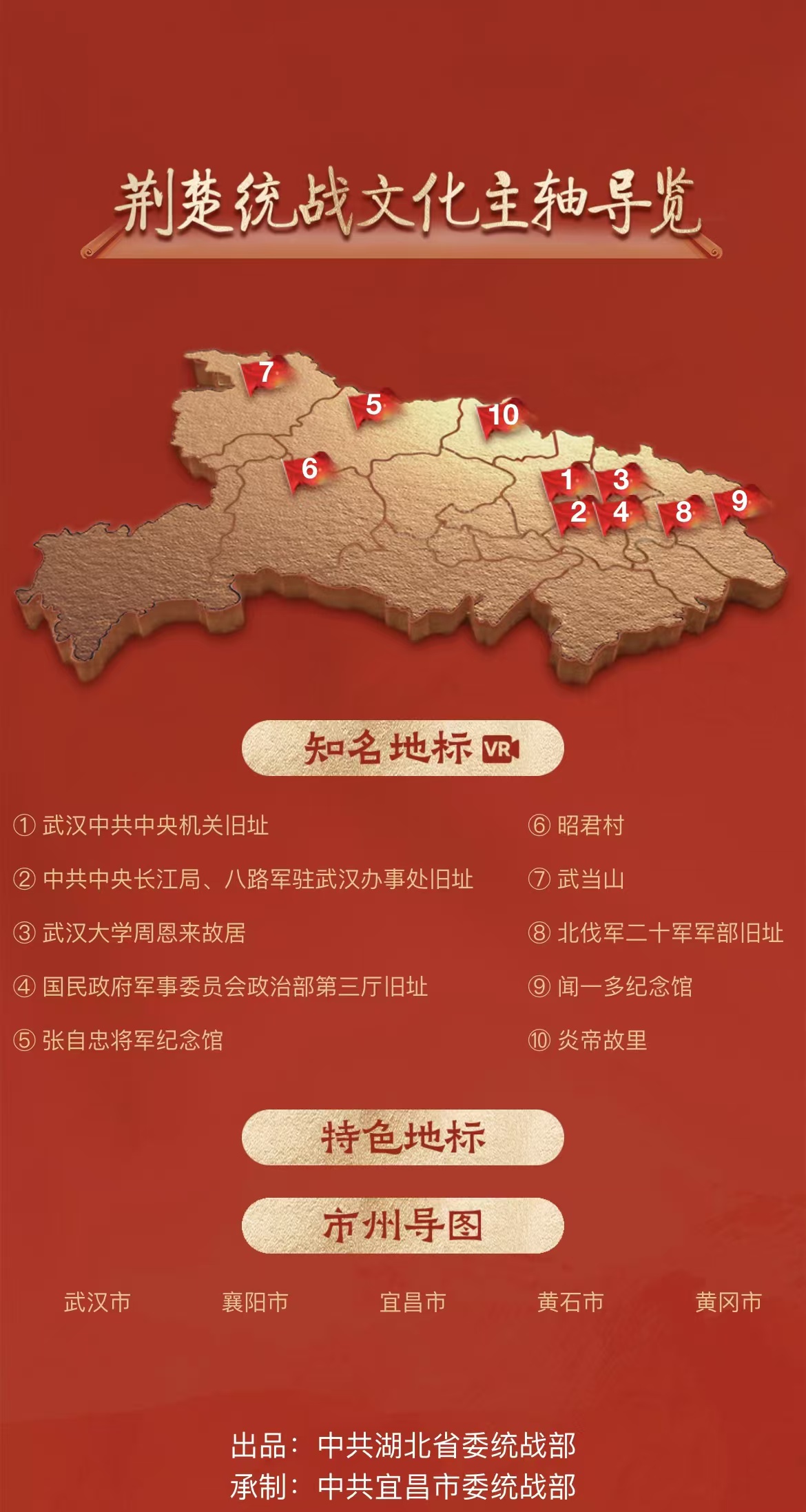
Task: Tap flag number 7 on the map
Action: [265, 374]
